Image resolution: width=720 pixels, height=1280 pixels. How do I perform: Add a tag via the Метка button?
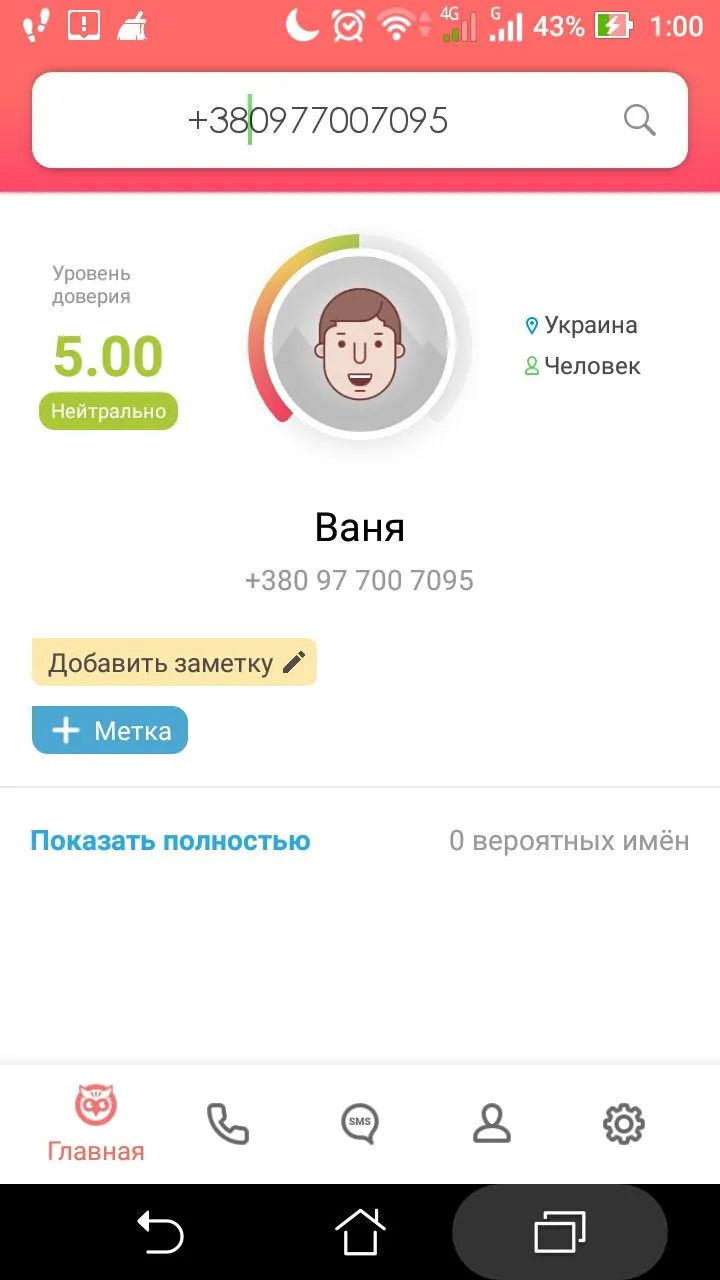click(x=110, y=730)
